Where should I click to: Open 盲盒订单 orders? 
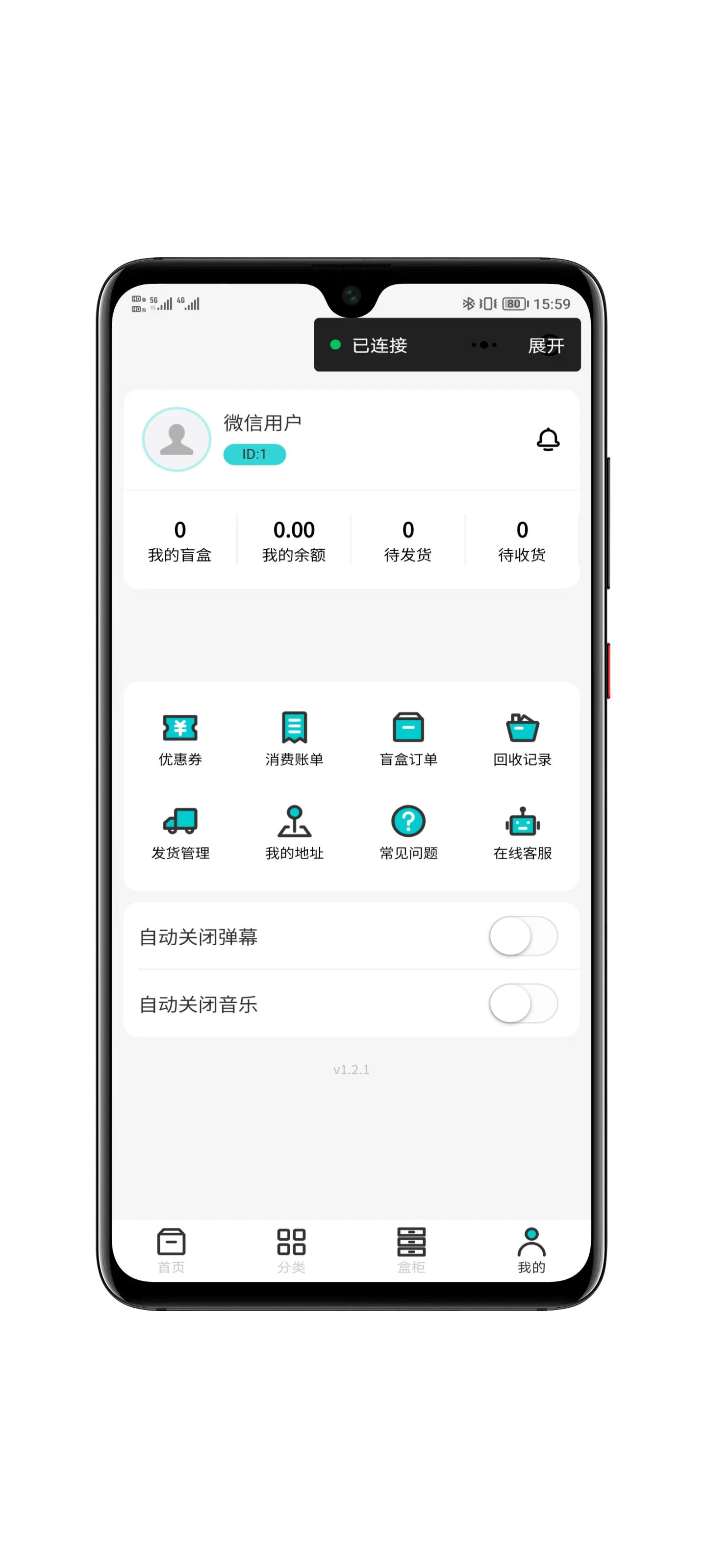tap(408, 738)
